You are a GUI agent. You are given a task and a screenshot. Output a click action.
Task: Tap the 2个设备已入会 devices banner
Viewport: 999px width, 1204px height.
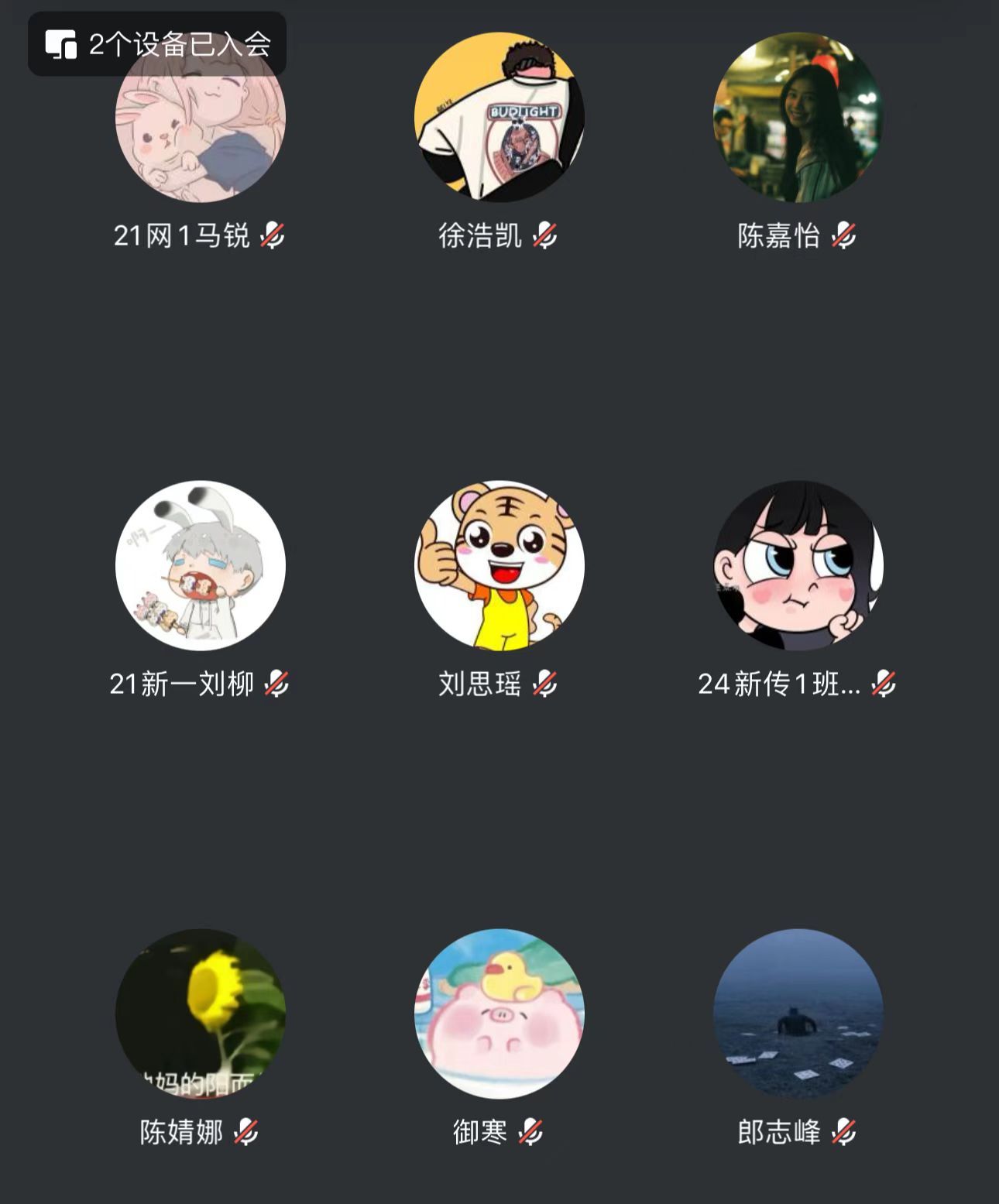157,44
